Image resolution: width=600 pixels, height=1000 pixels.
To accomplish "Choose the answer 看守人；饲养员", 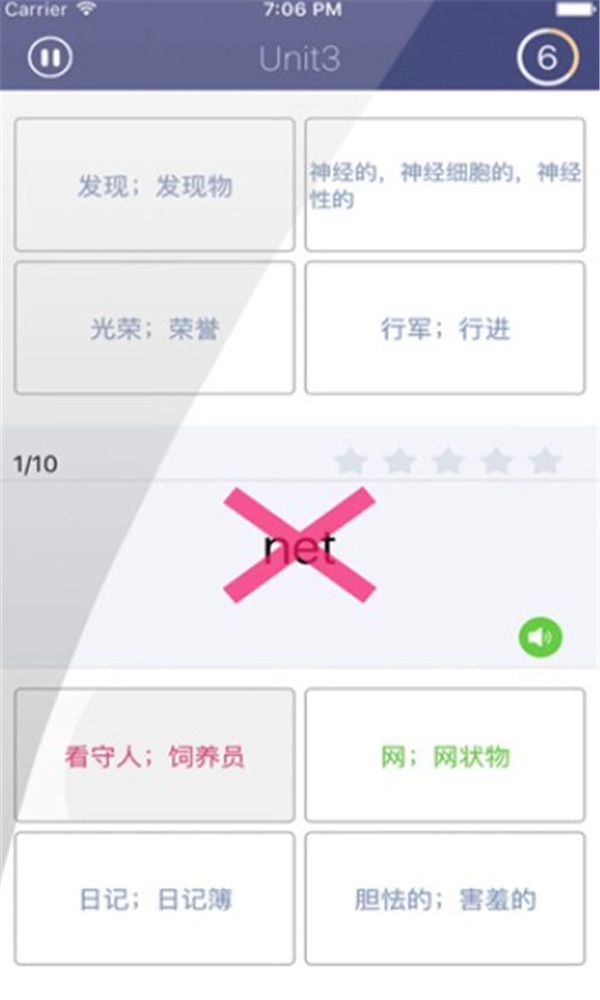I will pyautogui.click(x=154, y=755).
